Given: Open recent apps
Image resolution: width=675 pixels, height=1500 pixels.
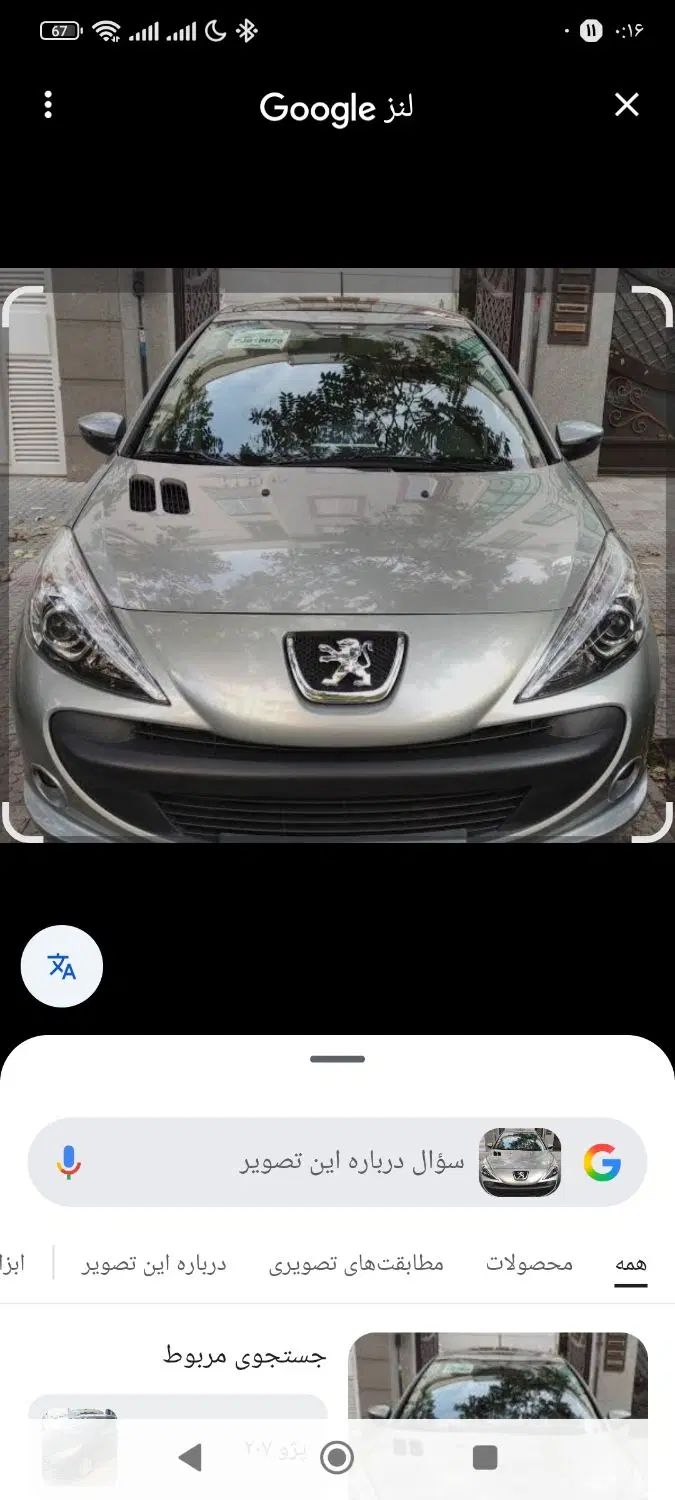Looking at the screenshot, I should [485, 1457].
